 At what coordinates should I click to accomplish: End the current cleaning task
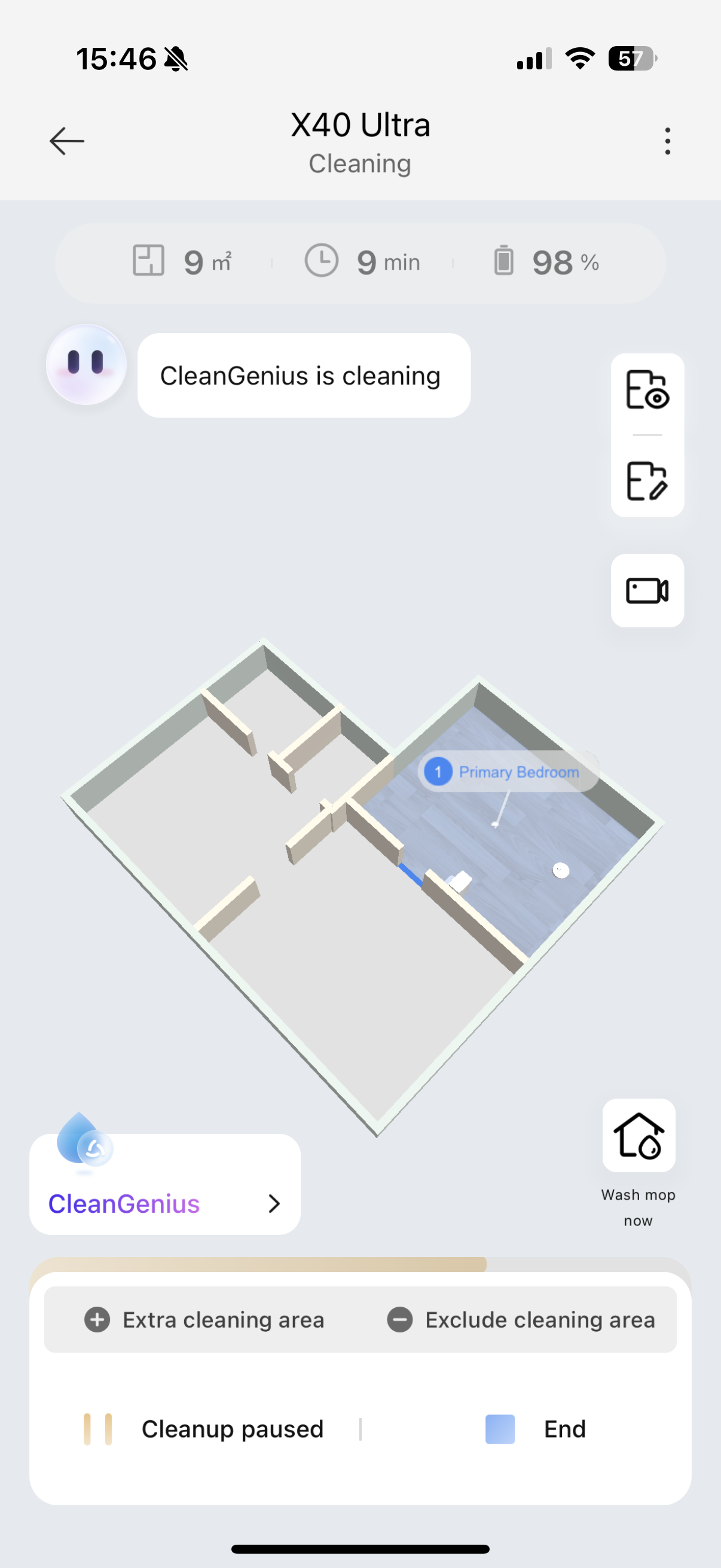tap(536, 1429)
